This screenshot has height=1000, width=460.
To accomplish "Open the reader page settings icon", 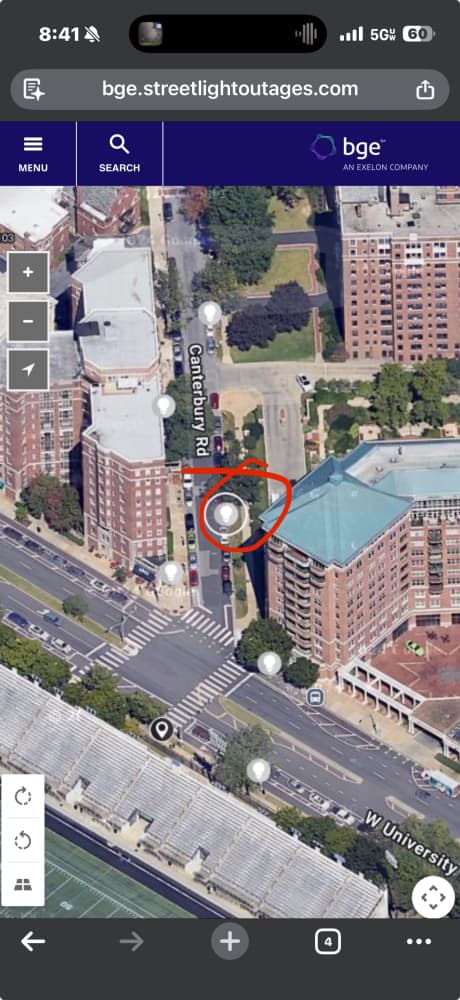I will [33, 89].
